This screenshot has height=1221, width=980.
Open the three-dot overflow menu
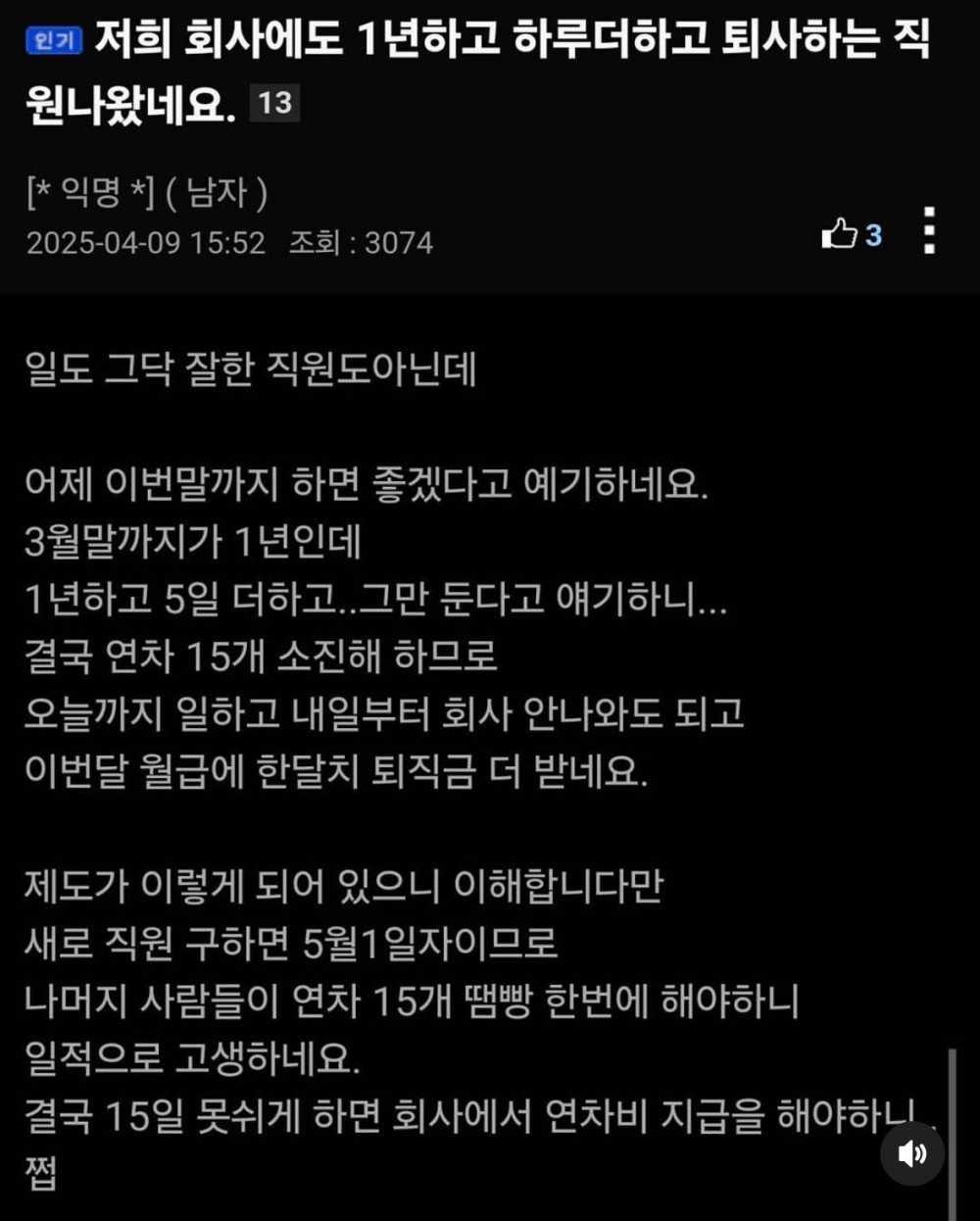coord(929,231)
